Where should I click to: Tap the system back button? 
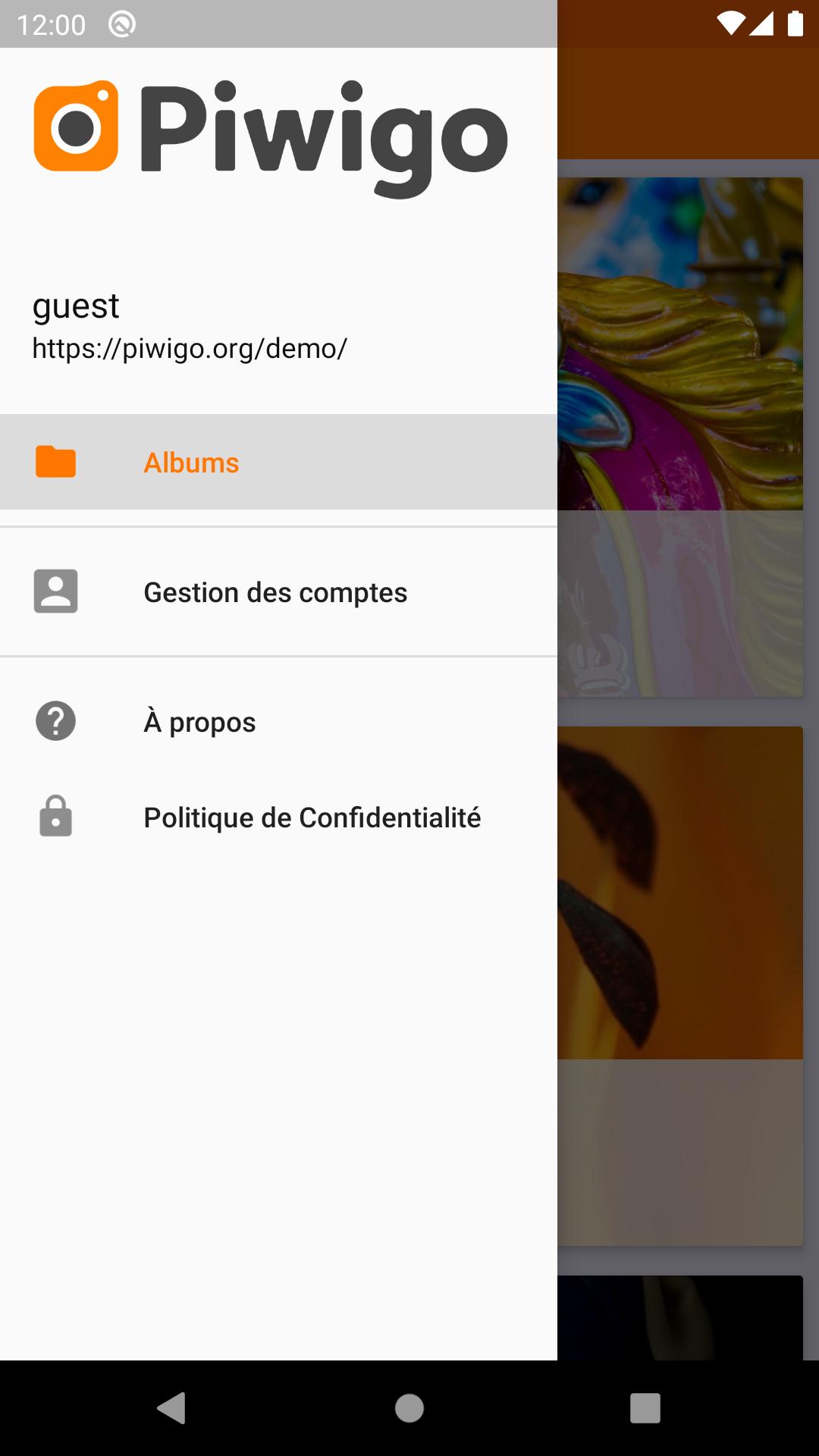click(172, 1408)
